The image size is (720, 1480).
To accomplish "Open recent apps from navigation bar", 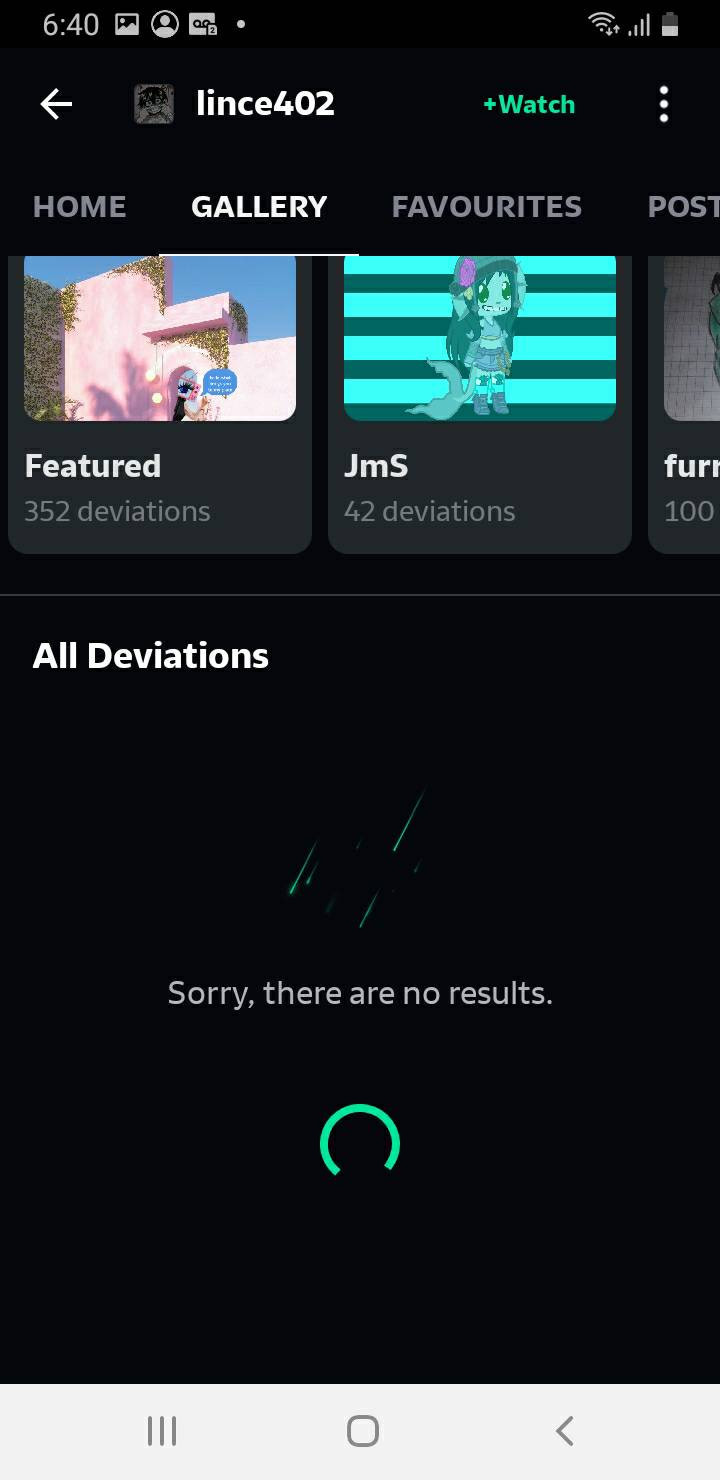I will pos(162,1431).
